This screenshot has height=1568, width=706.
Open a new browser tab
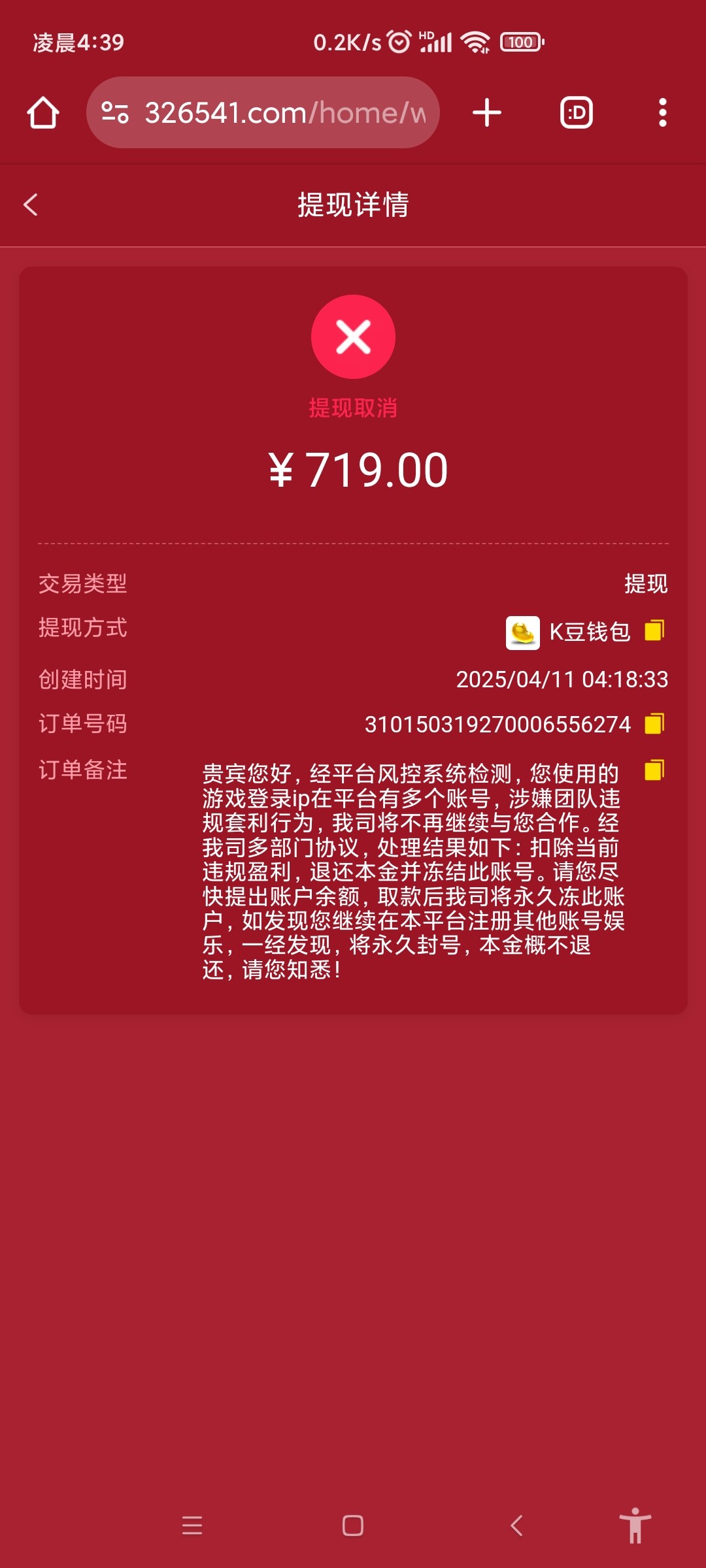(487, 112)
